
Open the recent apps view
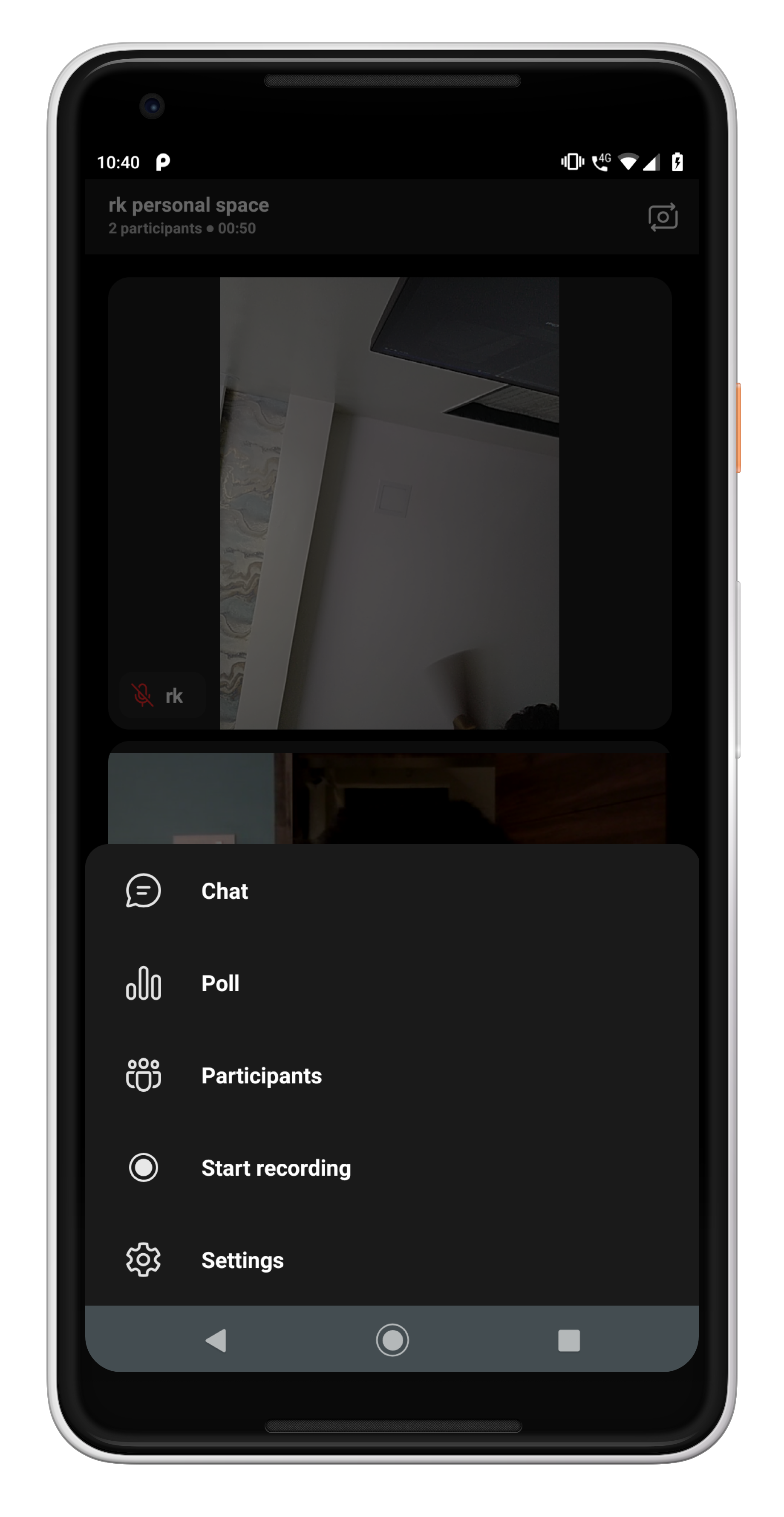pos(569,1340)
